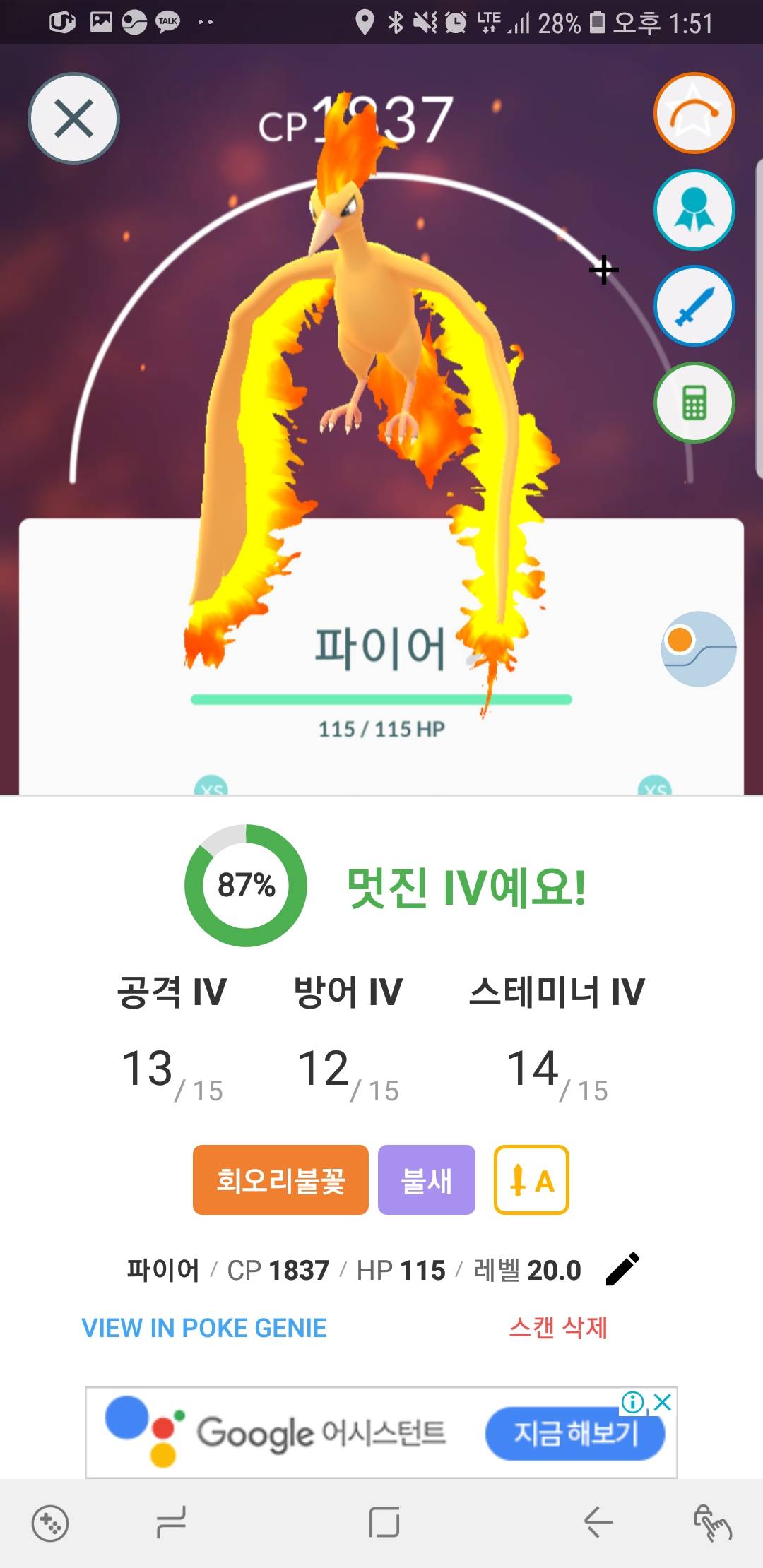Screen dimensions: 763x1568
Task: Tap the orange arc level button
Action: click(x=694, y=113)
